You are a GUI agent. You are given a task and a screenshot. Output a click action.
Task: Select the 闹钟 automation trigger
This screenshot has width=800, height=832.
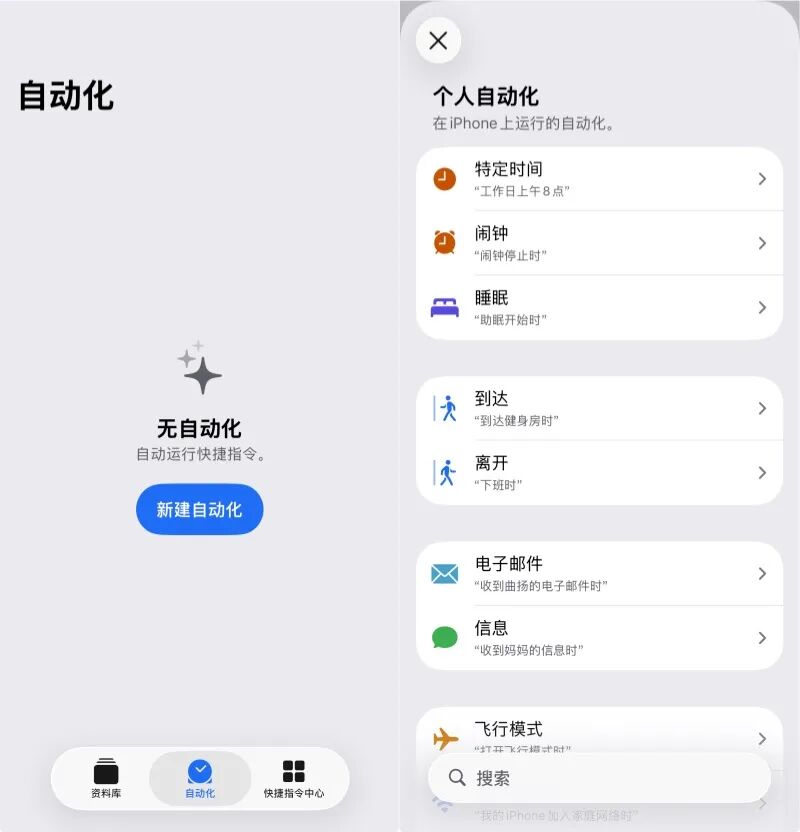(599, 243)
